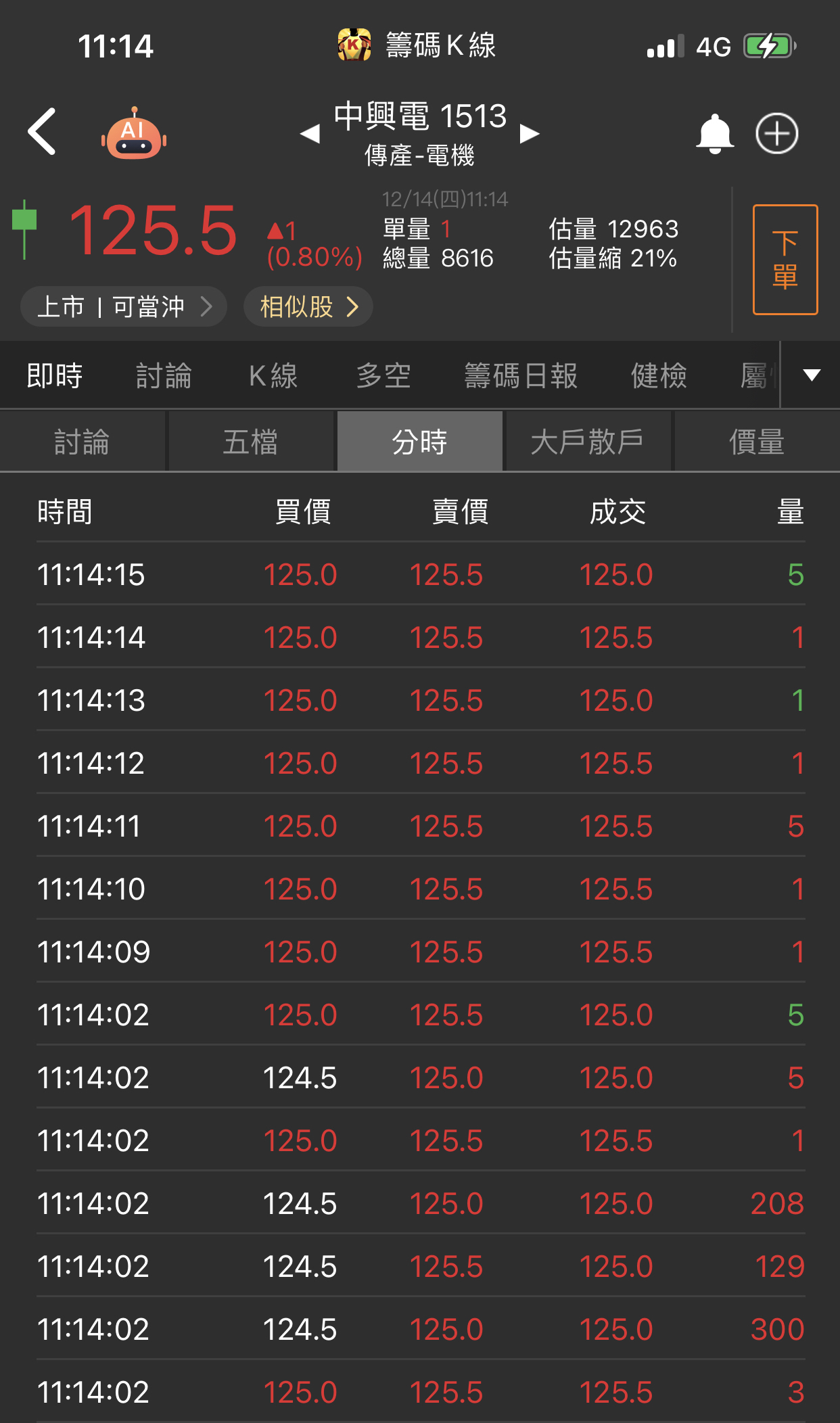The width and height of the screenshot is (840, 1423).
Task: Open the 籌碼日報 tab
Action: (x=521, y=376)
